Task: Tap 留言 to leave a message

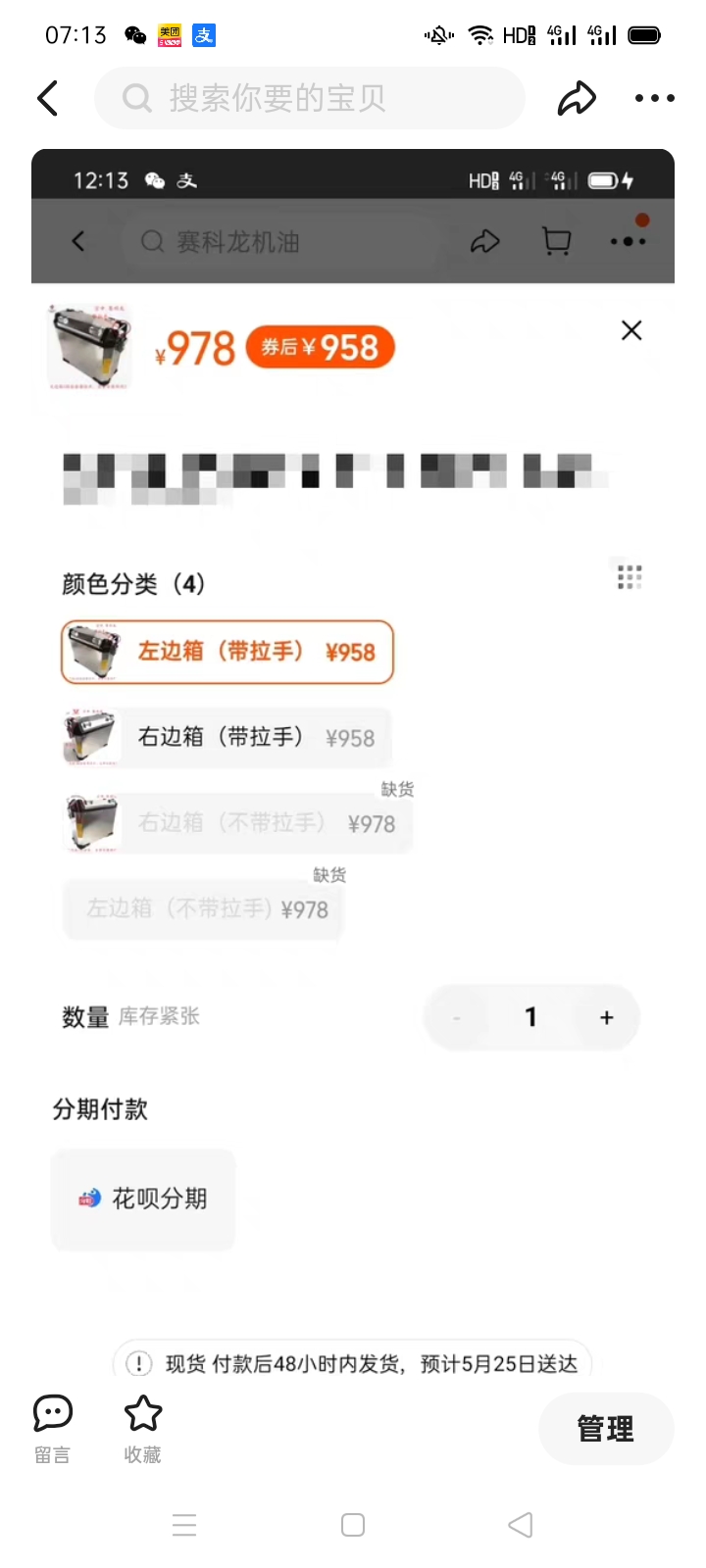Action: pyautogui.click(x=53, y=1430)
